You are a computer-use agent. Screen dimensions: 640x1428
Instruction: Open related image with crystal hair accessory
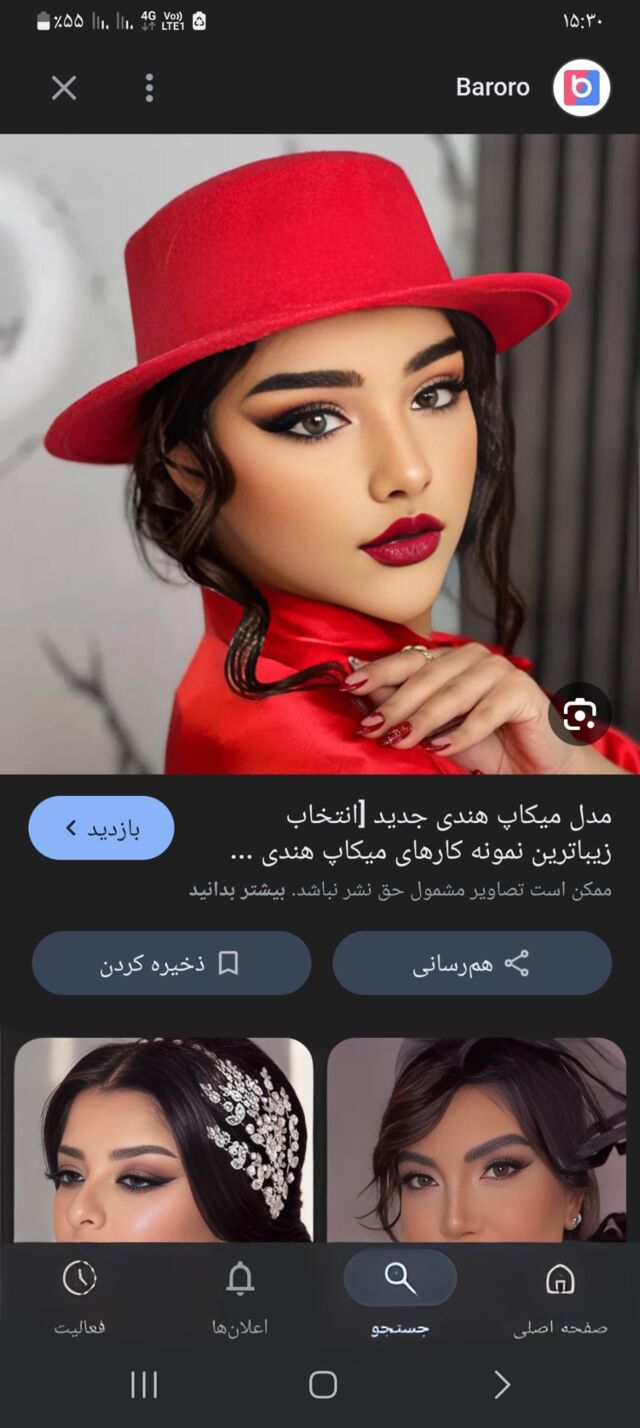(164, 1140)
